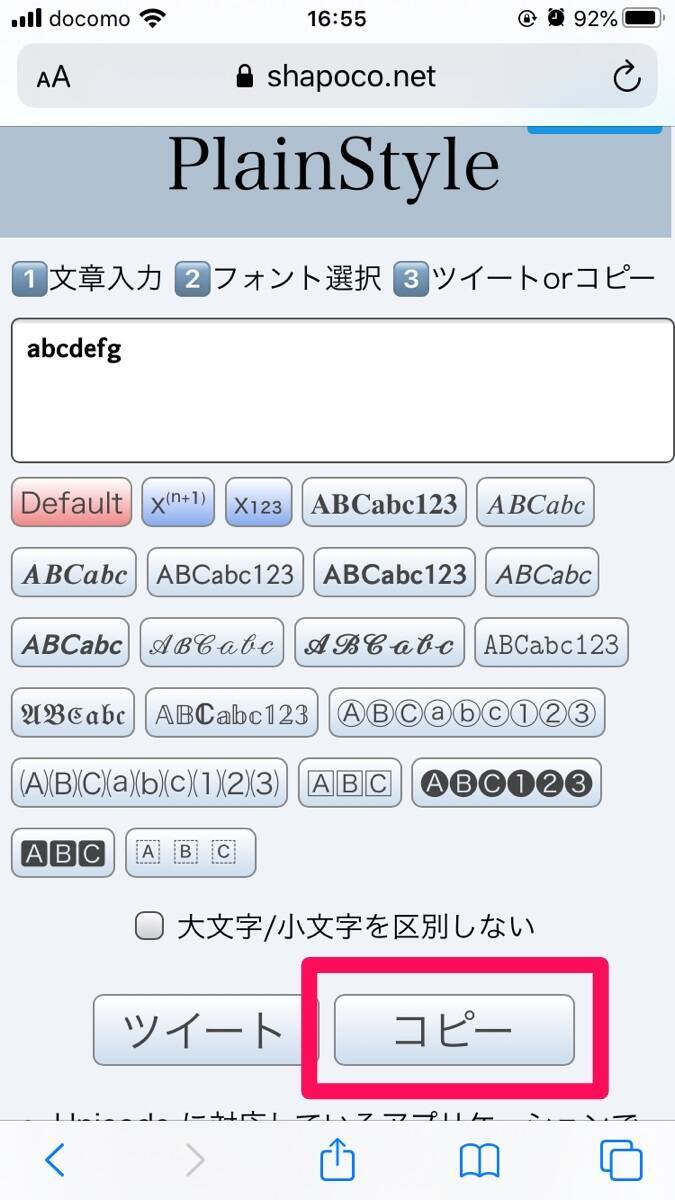This screenshot has width=675, height=1200.
Task: Open the Safari share sheet
Action: click(337, 1161)
